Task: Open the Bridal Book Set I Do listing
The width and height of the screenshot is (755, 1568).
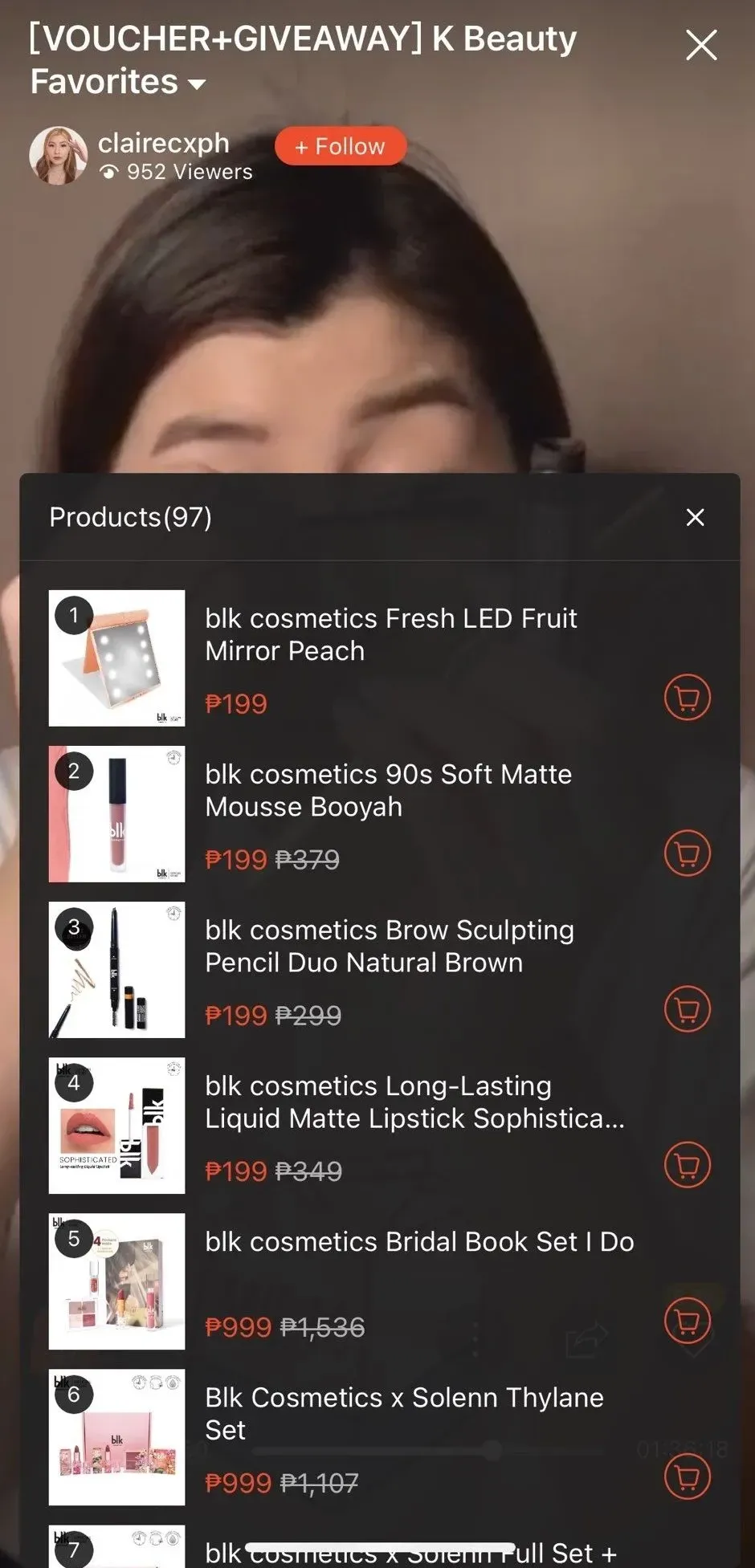Action: pyautogui.click(x=418, y=1241)
